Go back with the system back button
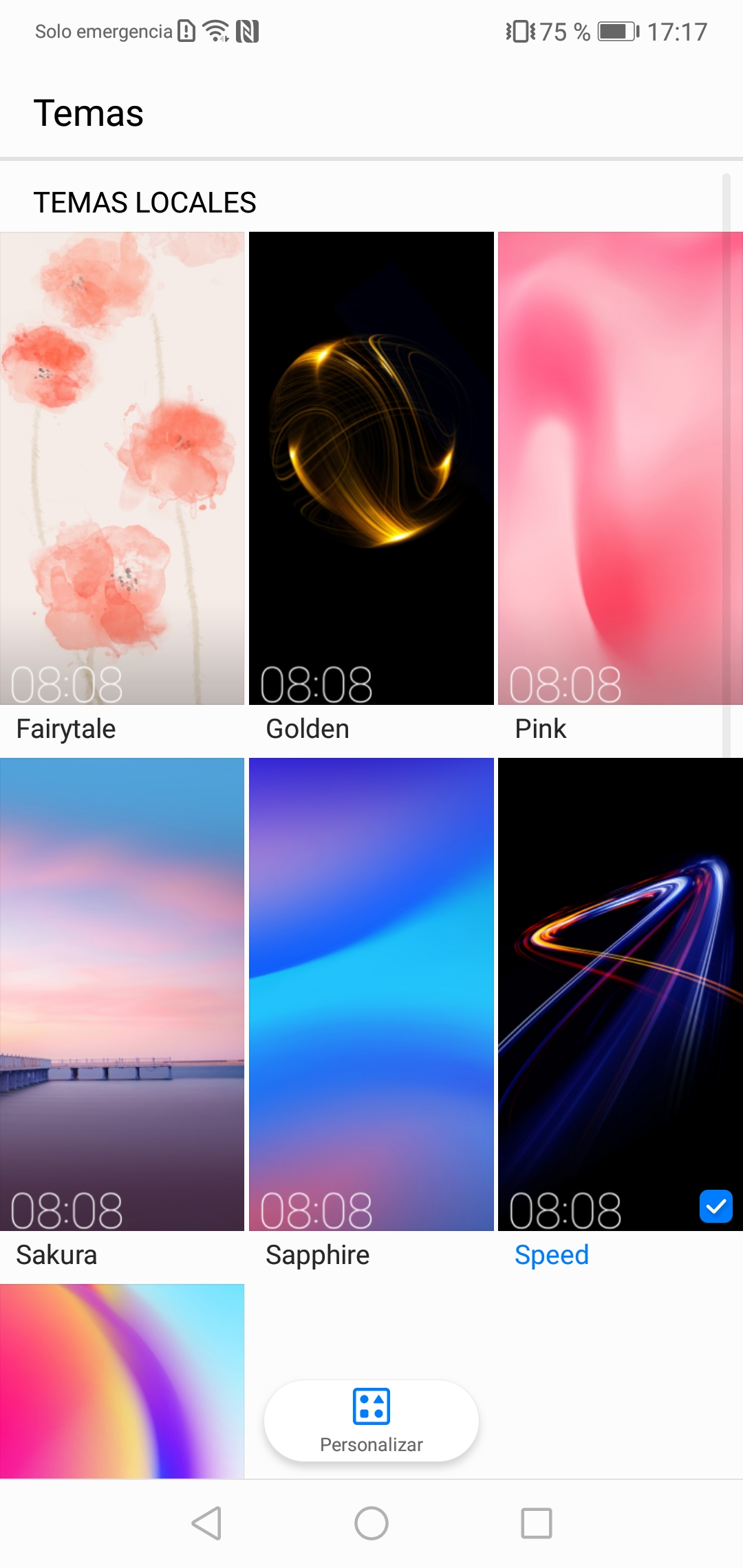This screenshot has width=743, height=1568. point(206,1523)
